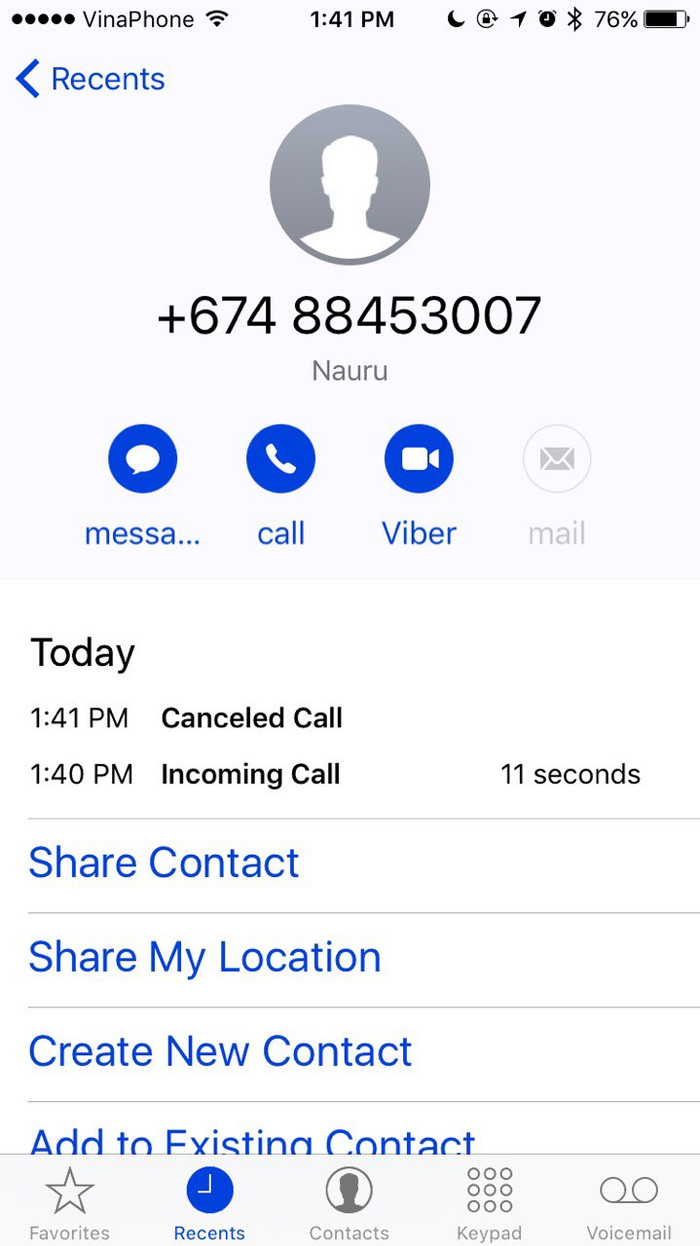Open the Keypad tab
This screenshot has width=700, height=1246.
coord(489,1205)
